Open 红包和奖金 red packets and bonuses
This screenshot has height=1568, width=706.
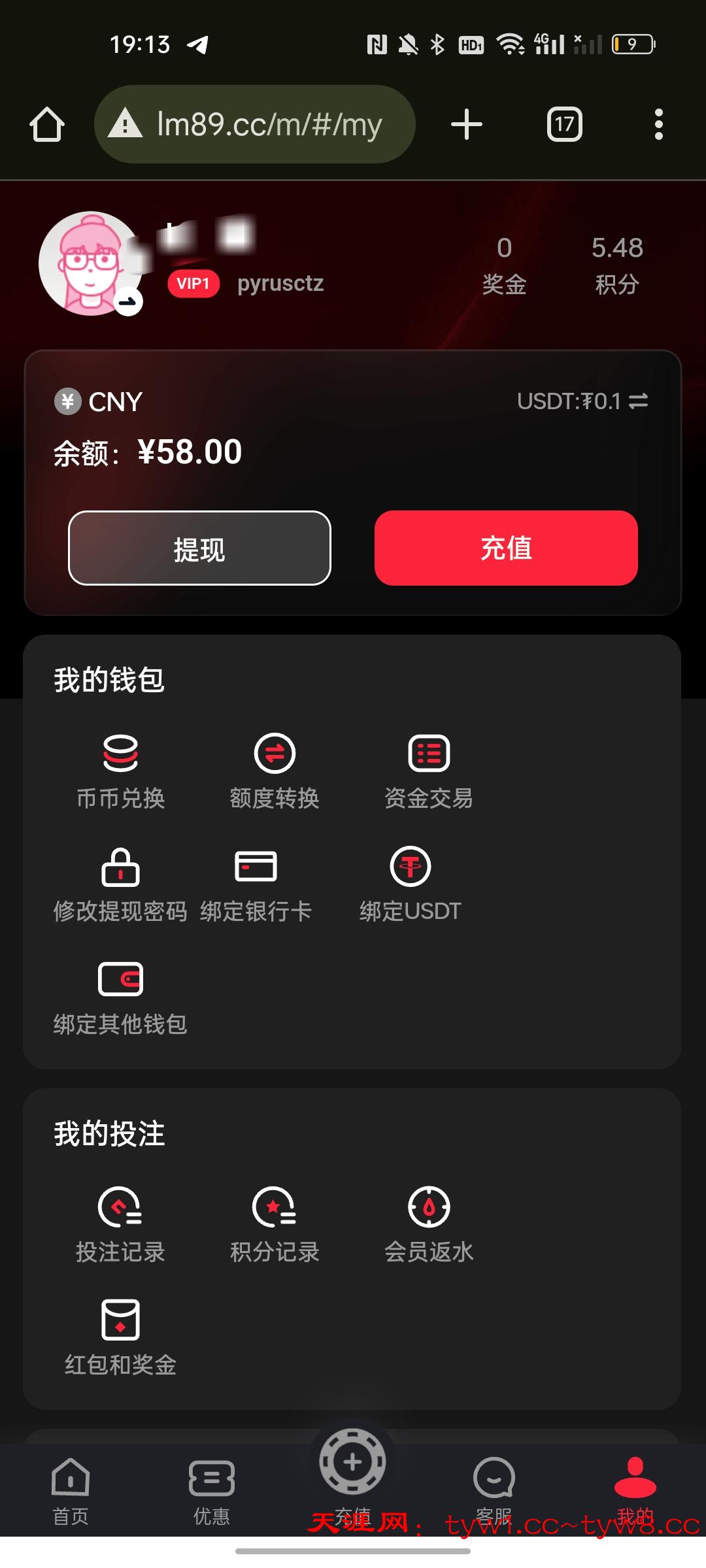(120, 1337)
